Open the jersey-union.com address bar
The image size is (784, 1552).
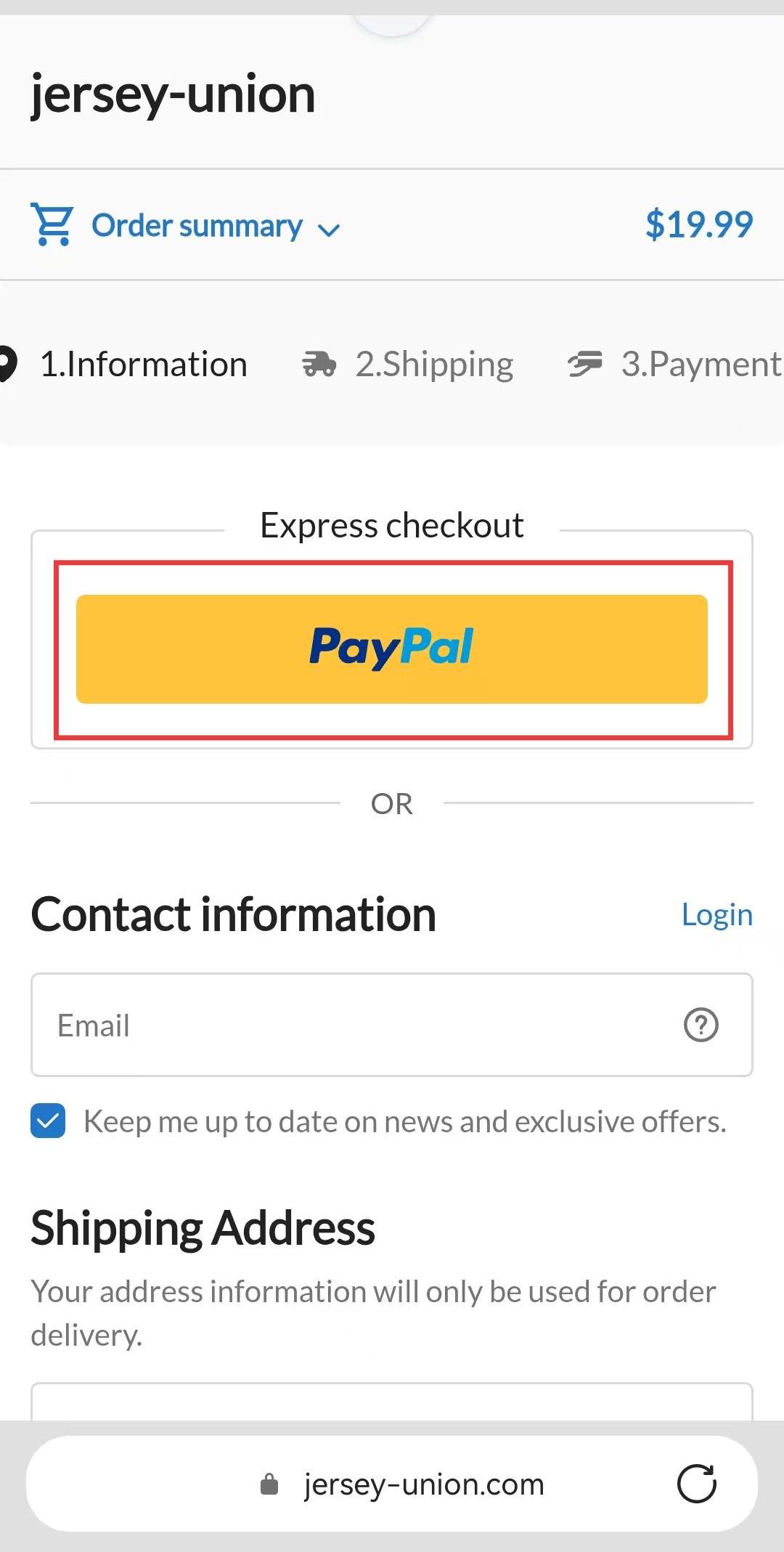point(423,1484)
